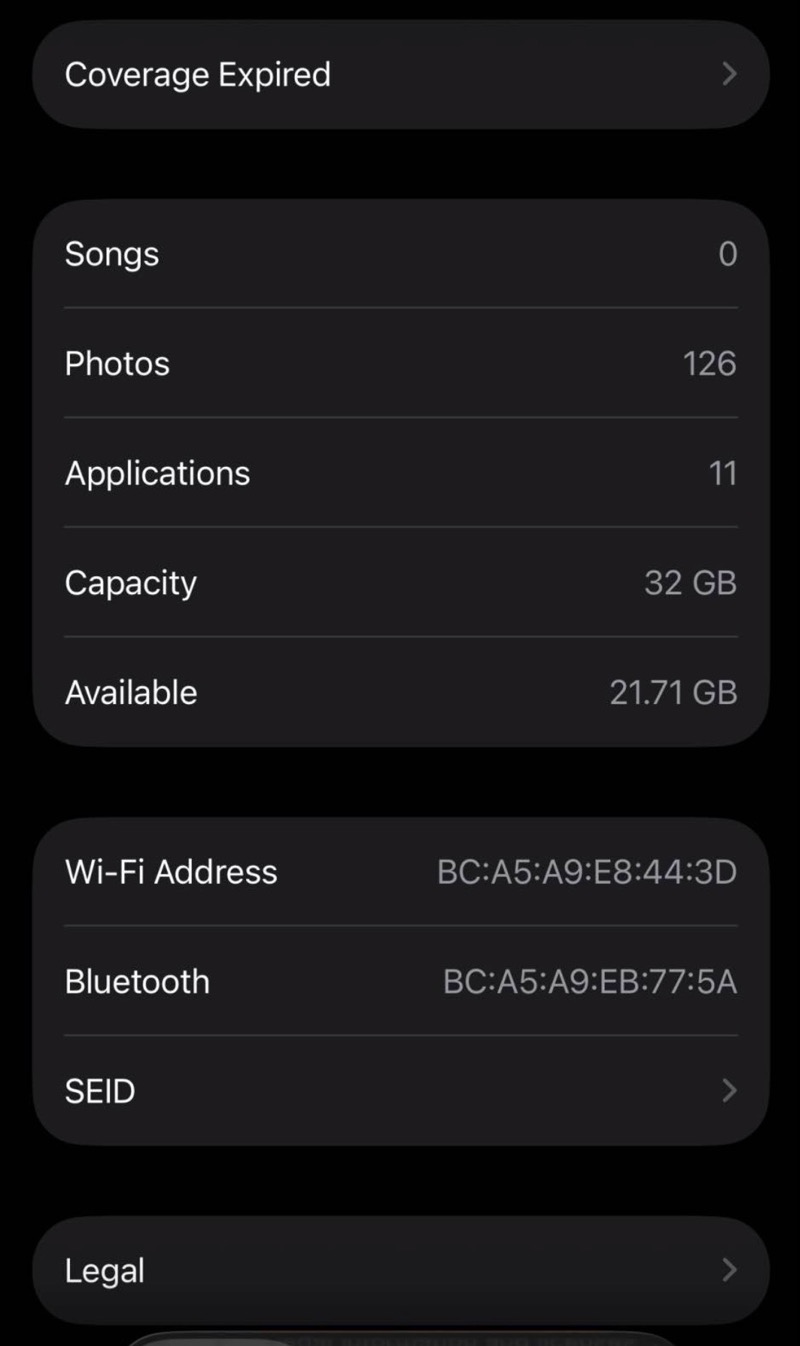Open the Coverage Expired row
The image size is (800, 1346).
click(400, 75)
